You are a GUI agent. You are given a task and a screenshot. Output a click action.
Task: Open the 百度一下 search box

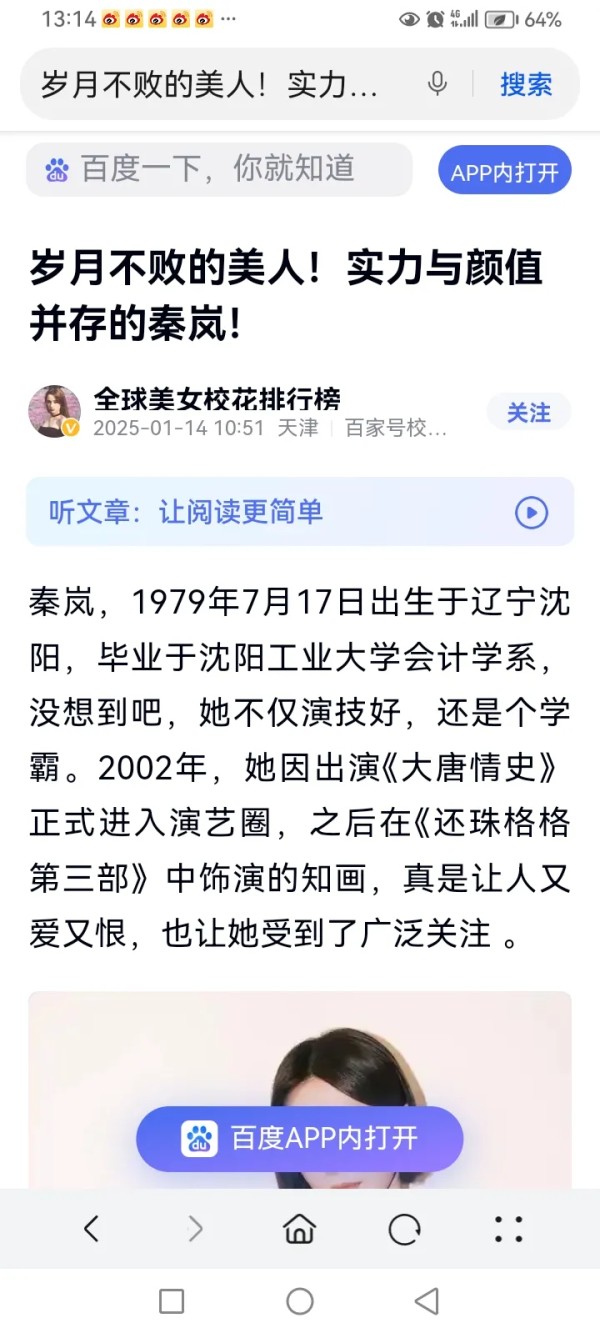218,170
